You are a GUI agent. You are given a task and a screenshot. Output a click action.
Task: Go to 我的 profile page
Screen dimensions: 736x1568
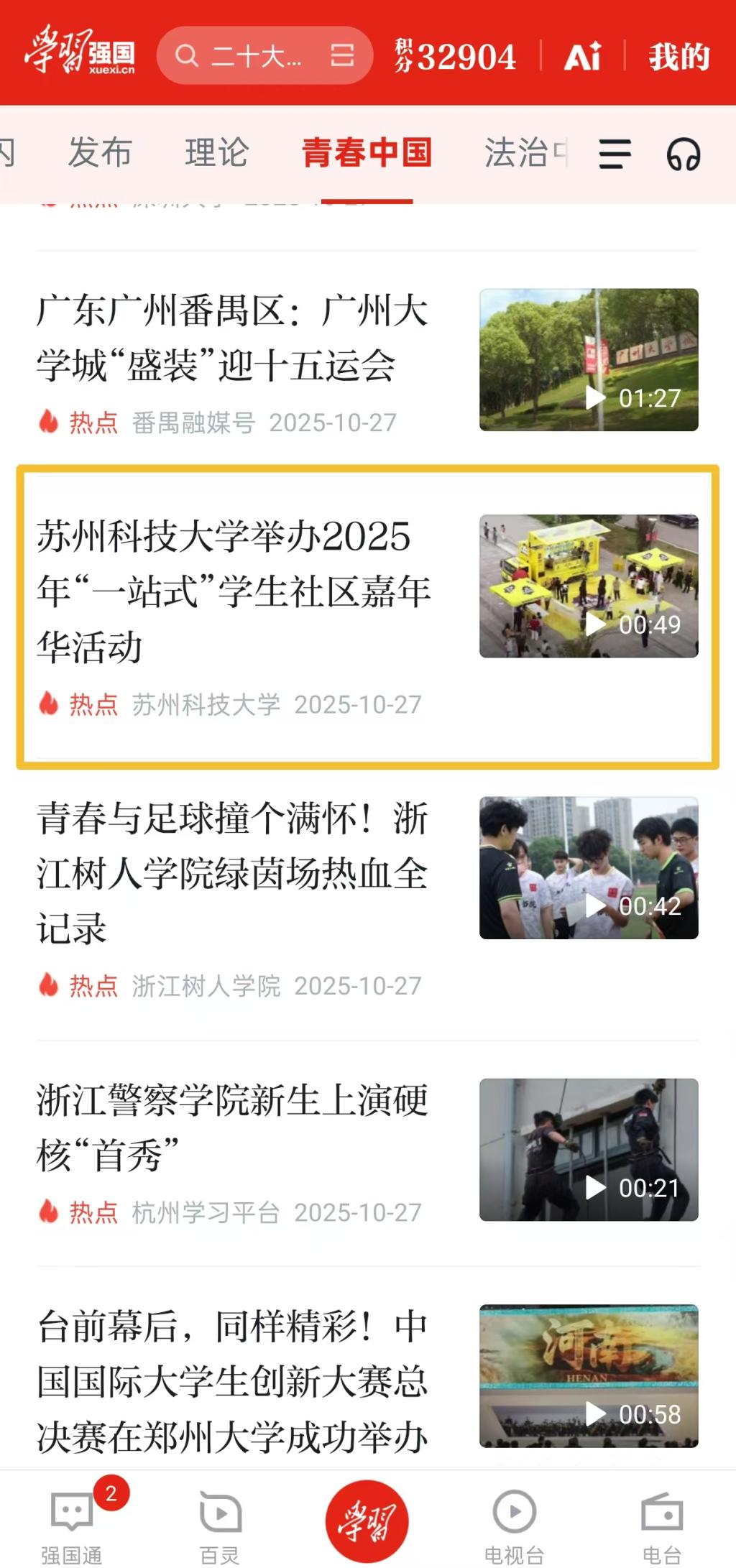point(678,56)
